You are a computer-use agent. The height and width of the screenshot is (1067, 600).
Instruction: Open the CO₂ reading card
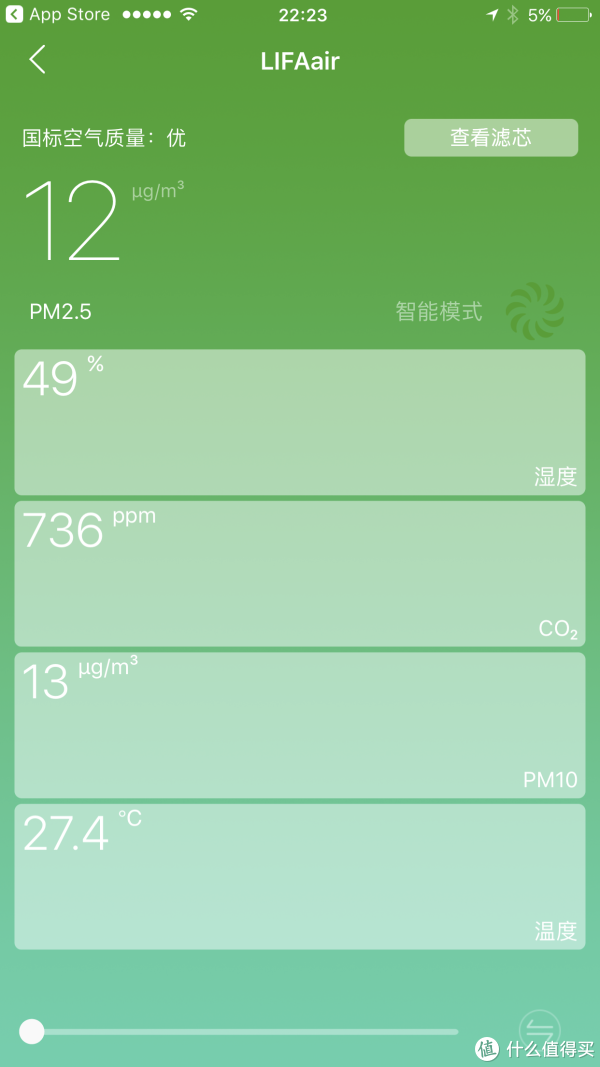click(300, 573)
